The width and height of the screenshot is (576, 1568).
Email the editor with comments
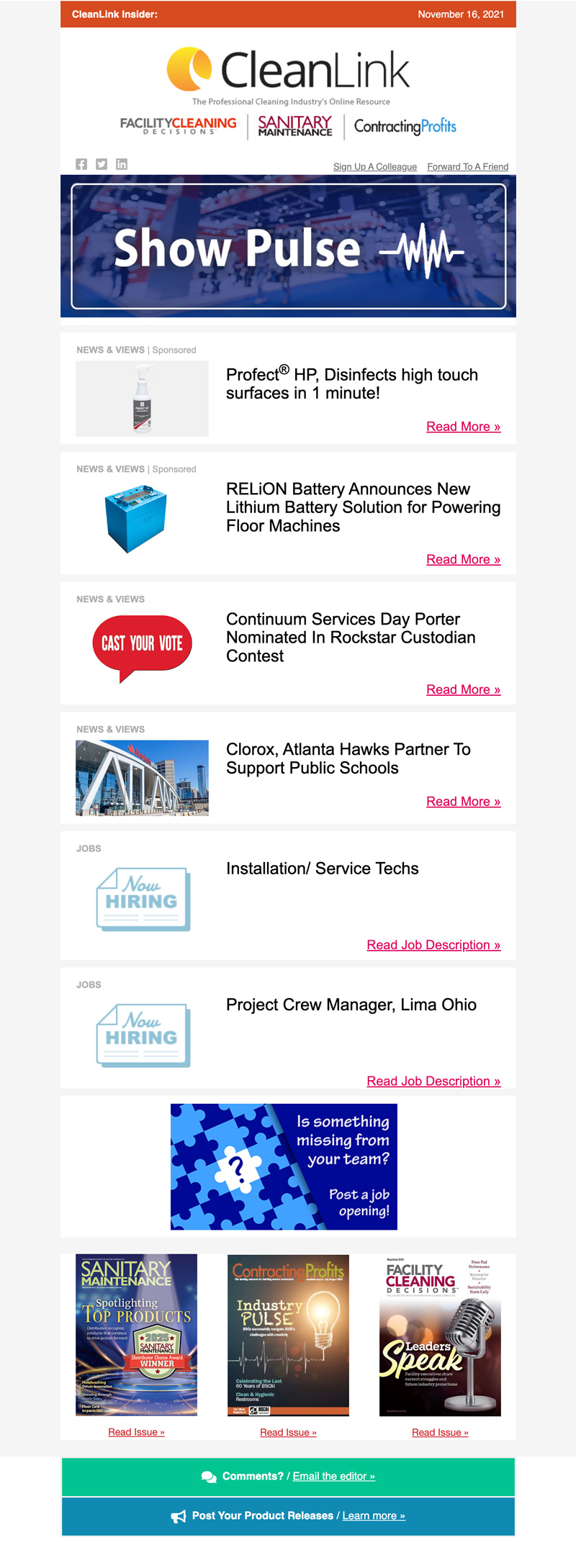(x=333, y=1476)
